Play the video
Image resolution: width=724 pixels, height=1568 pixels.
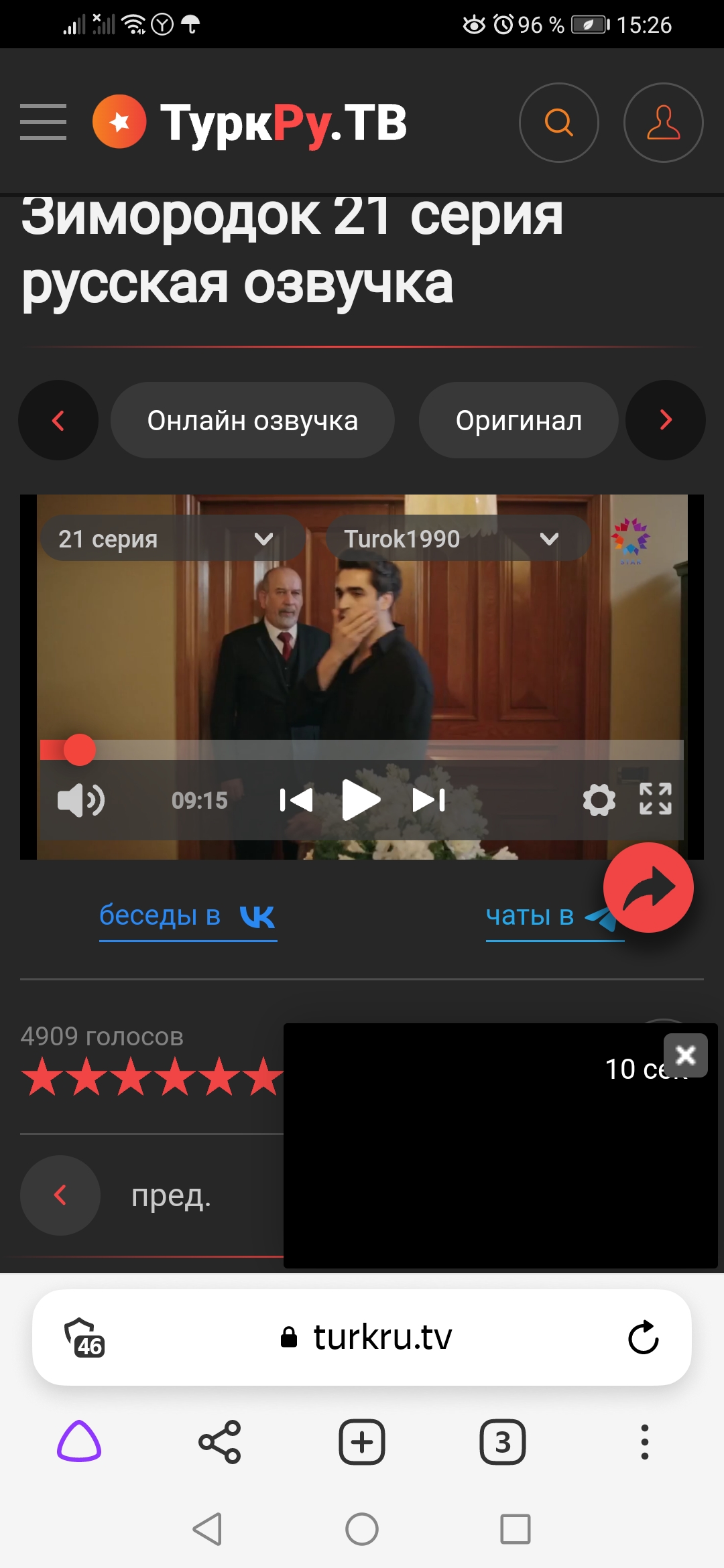click(361, 800)
